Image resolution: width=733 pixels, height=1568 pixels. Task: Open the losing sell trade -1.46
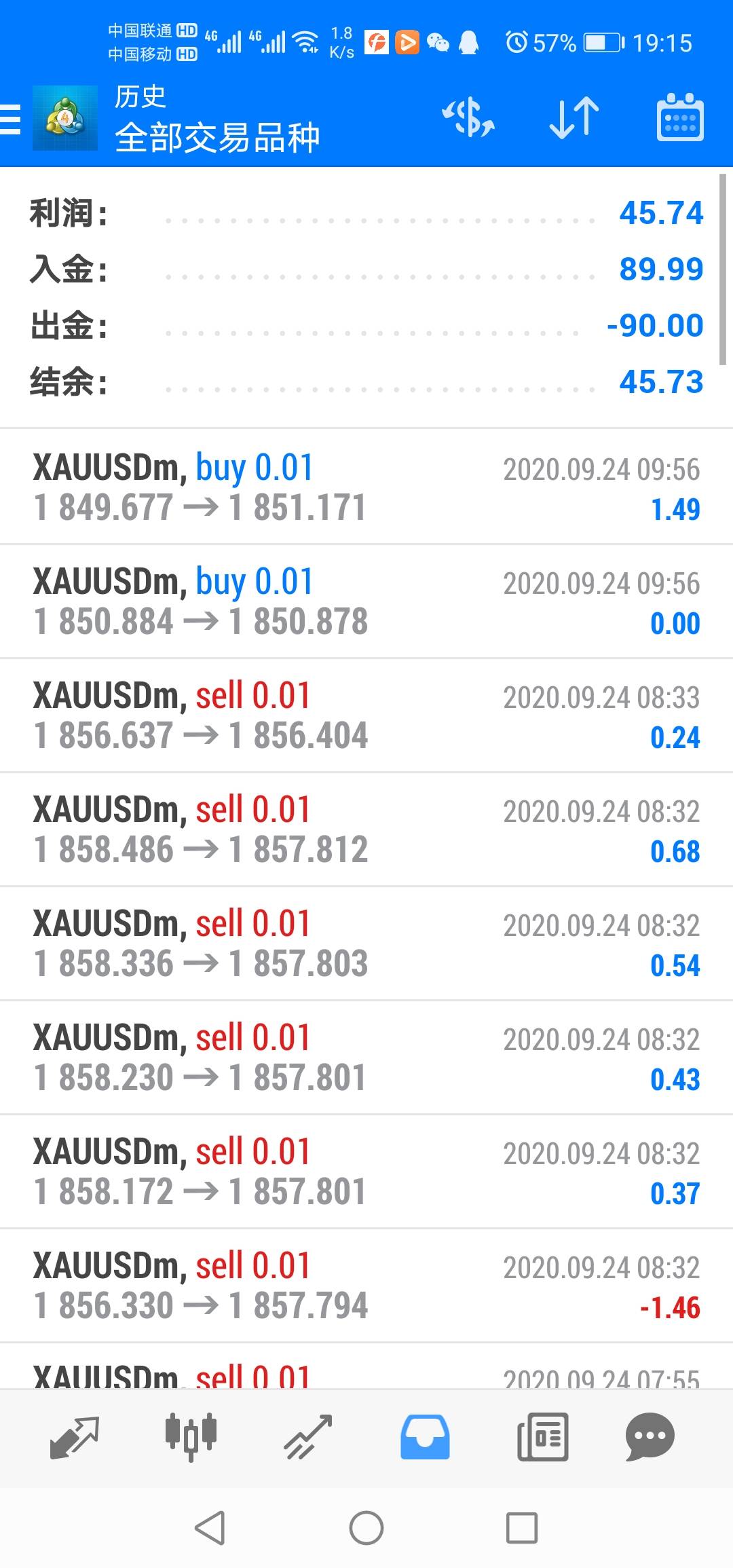tap(366, 1286)
